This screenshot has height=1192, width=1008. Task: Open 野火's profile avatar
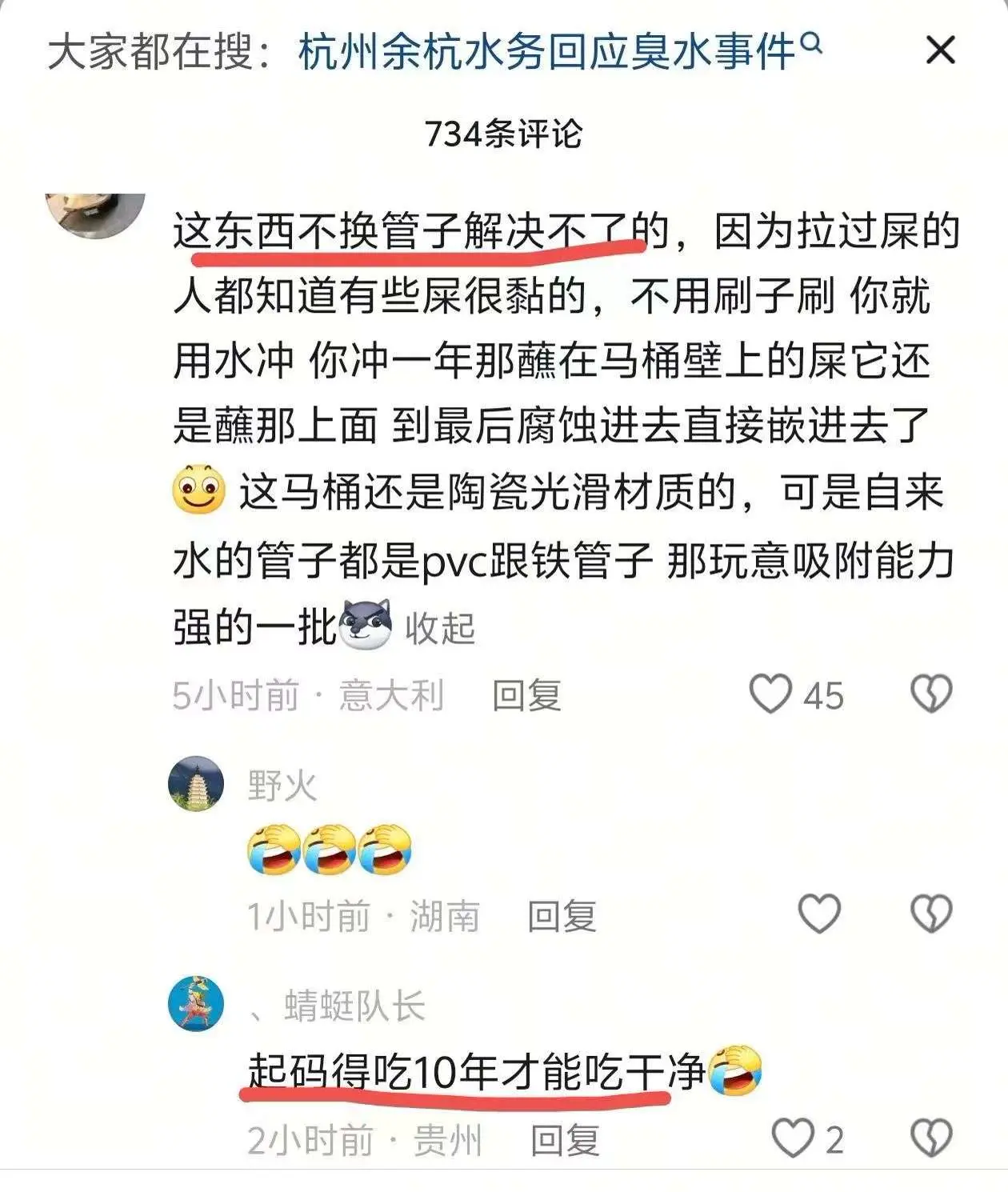point(196,784)
